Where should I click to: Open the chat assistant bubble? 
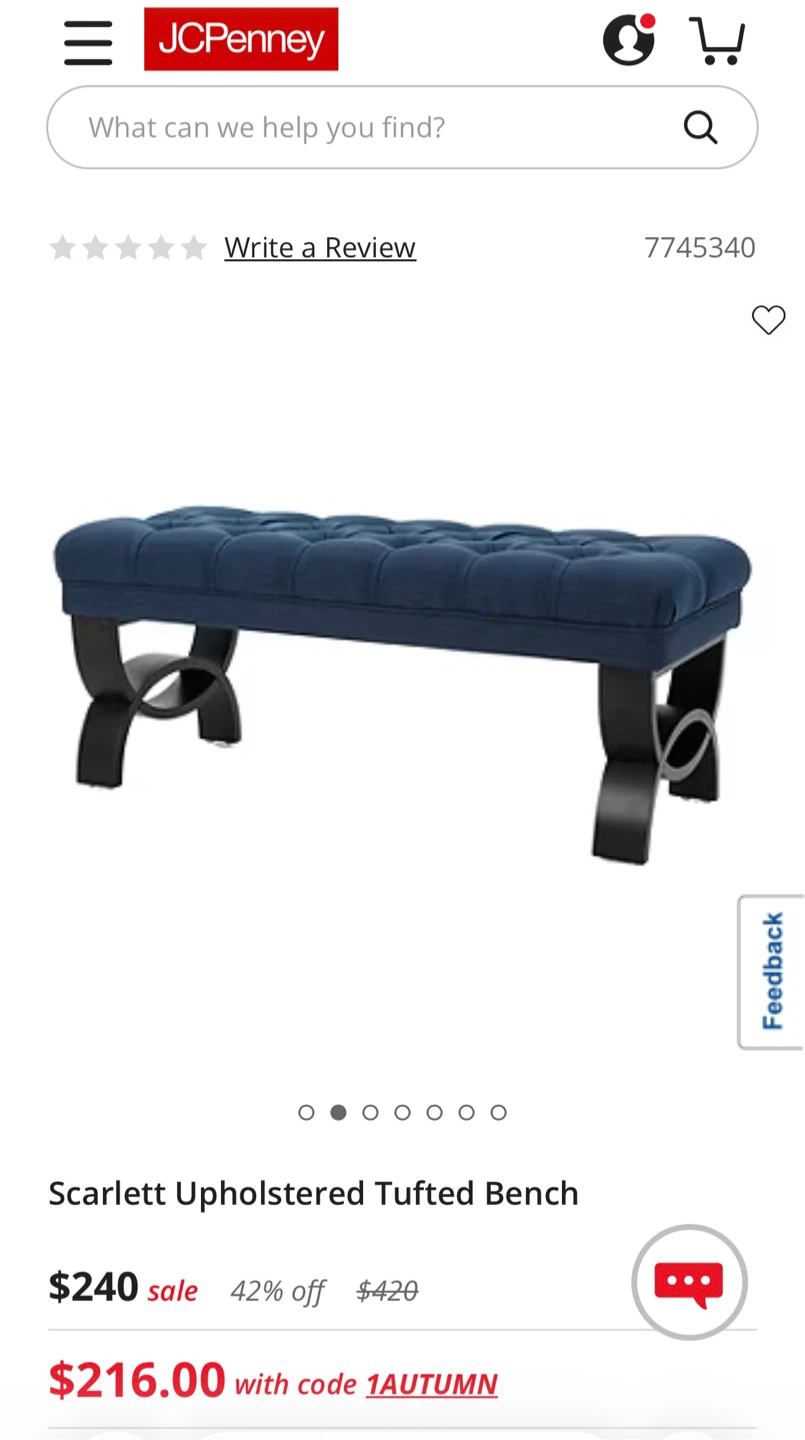pos(688,1282)
